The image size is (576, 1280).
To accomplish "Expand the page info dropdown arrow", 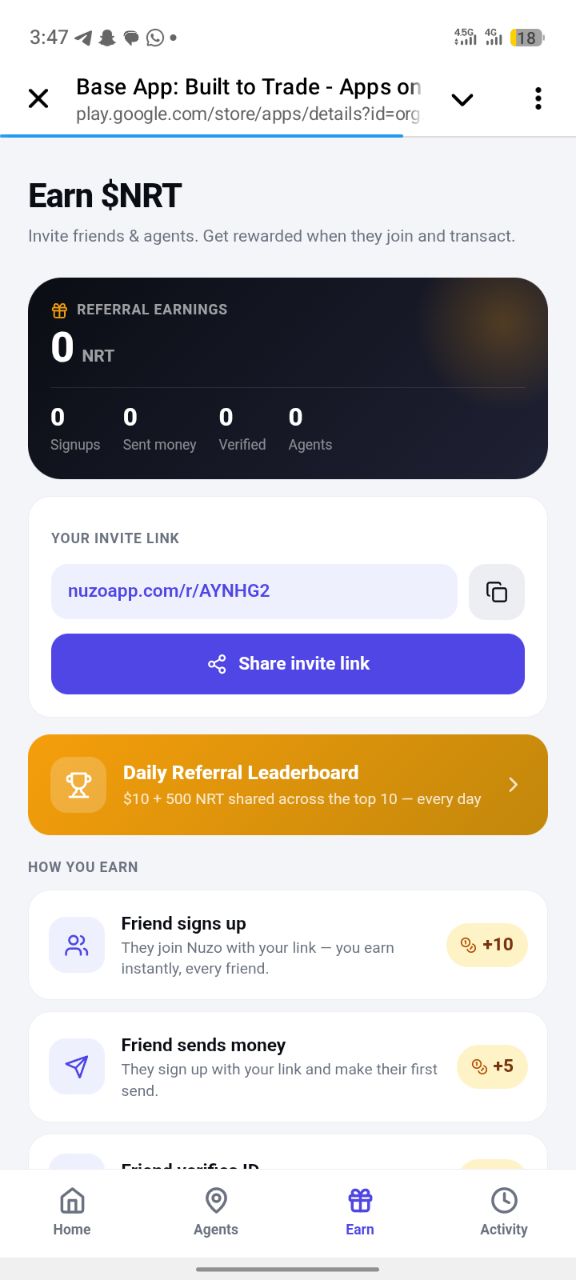I will coord(462,99).
